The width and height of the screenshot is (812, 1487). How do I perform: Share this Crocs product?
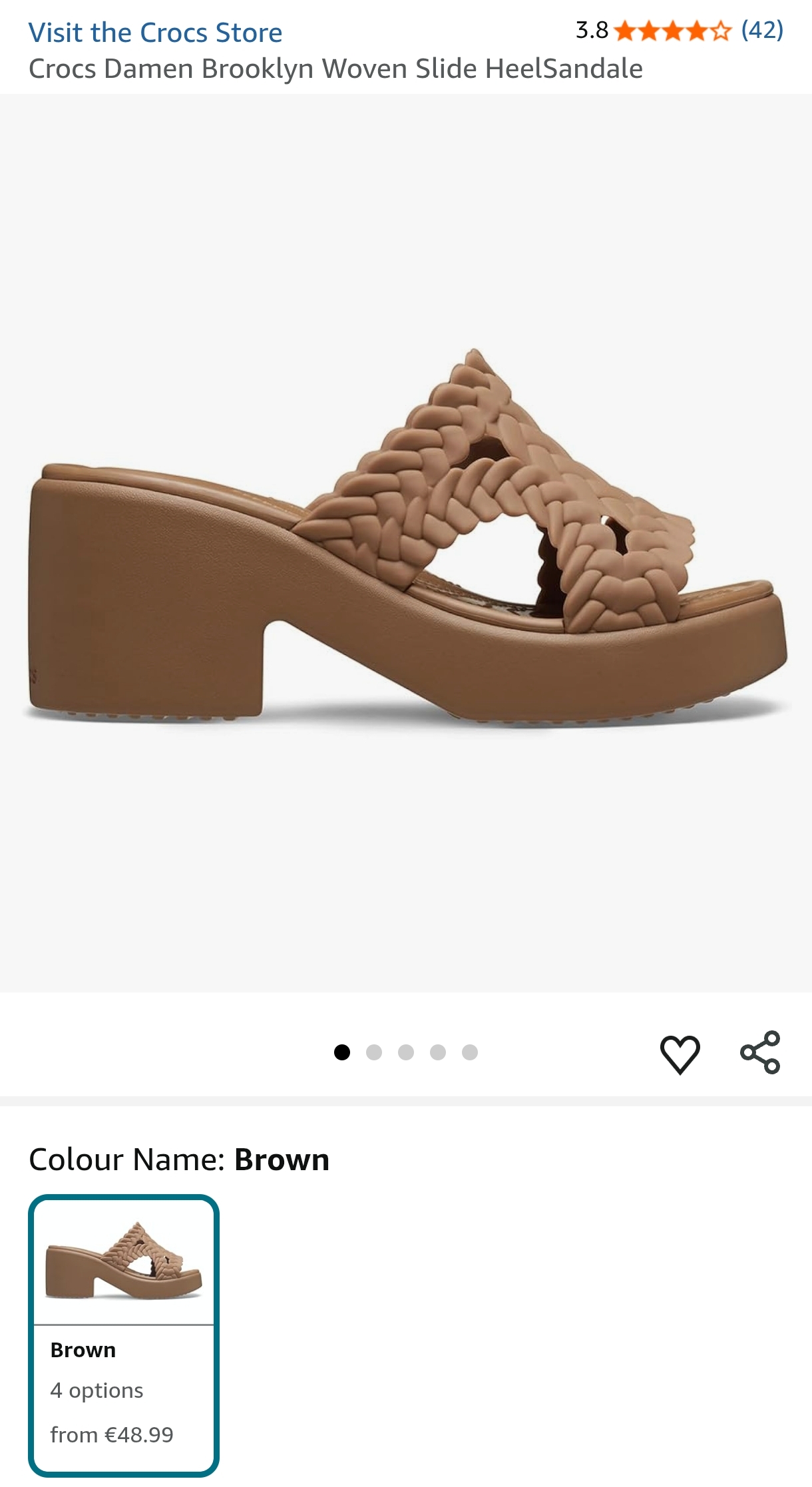tap(760, 1052)
